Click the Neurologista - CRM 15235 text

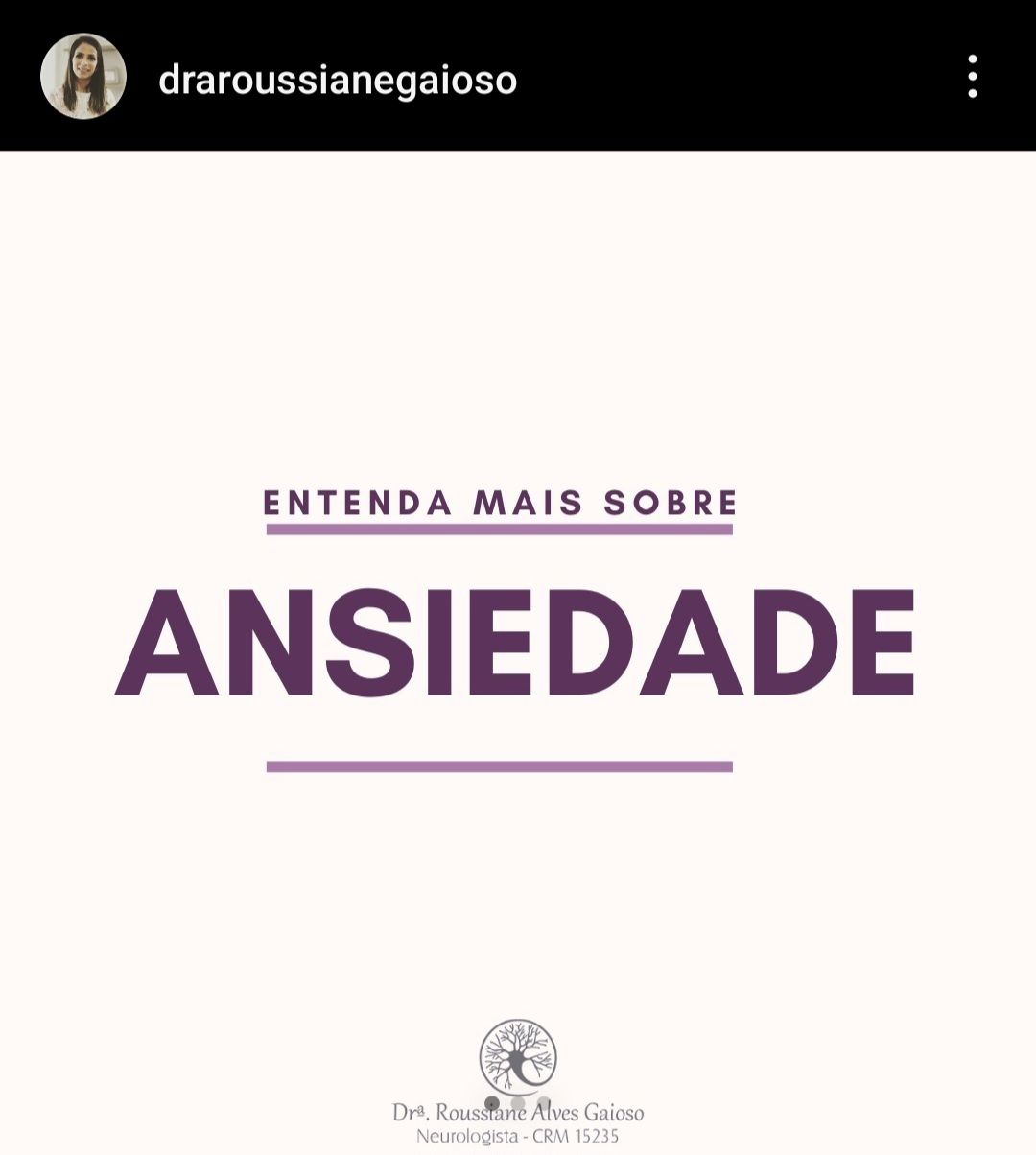pyautogui.click(x=518, y=1136)
